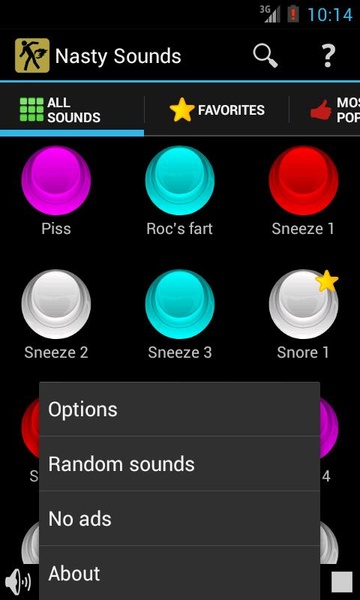This screenshot has width=360, height=600.
Task: Open Options from the menu
Action: 179,409
